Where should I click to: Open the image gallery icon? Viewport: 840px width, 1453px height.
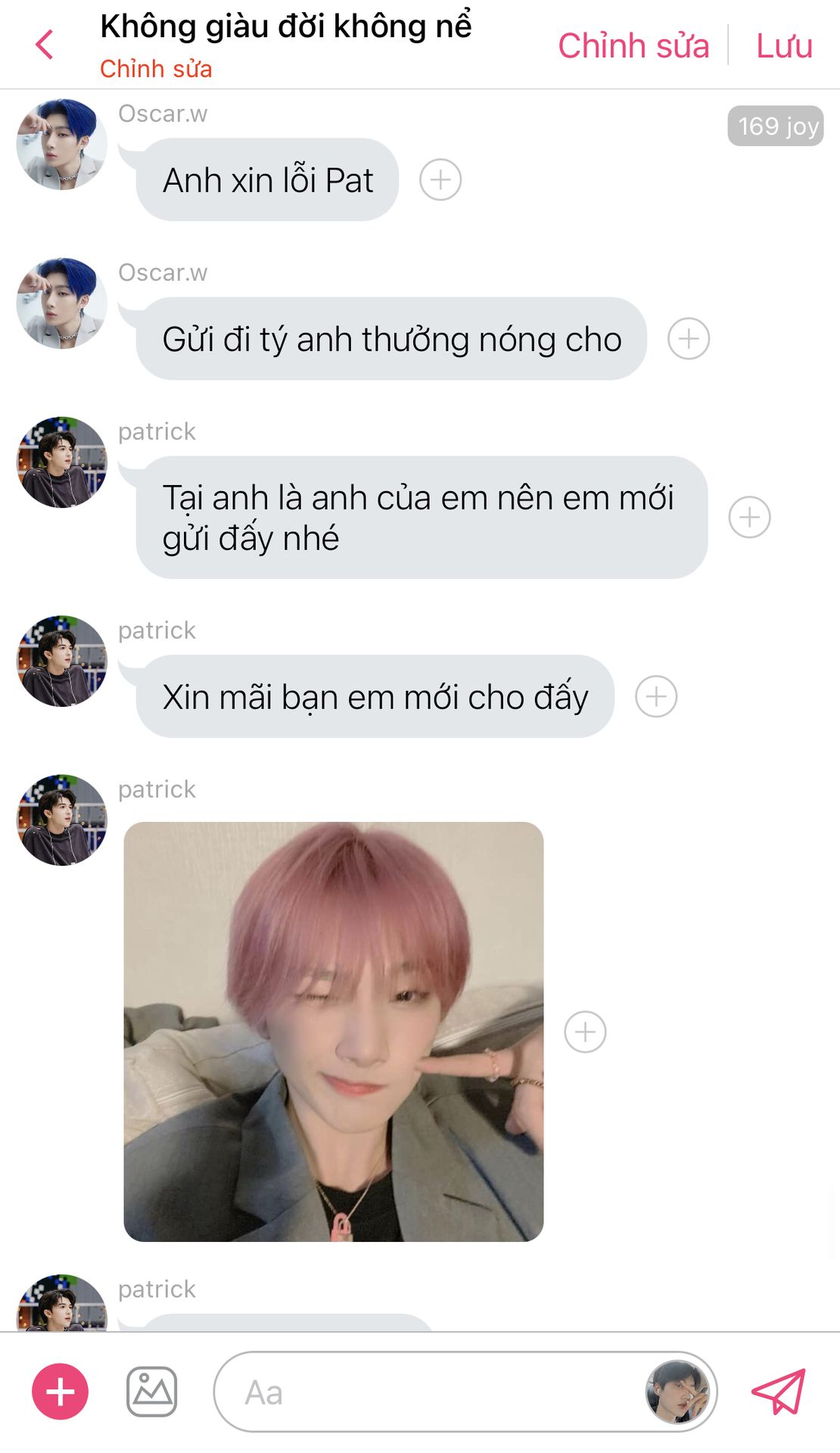(152, 1392)
